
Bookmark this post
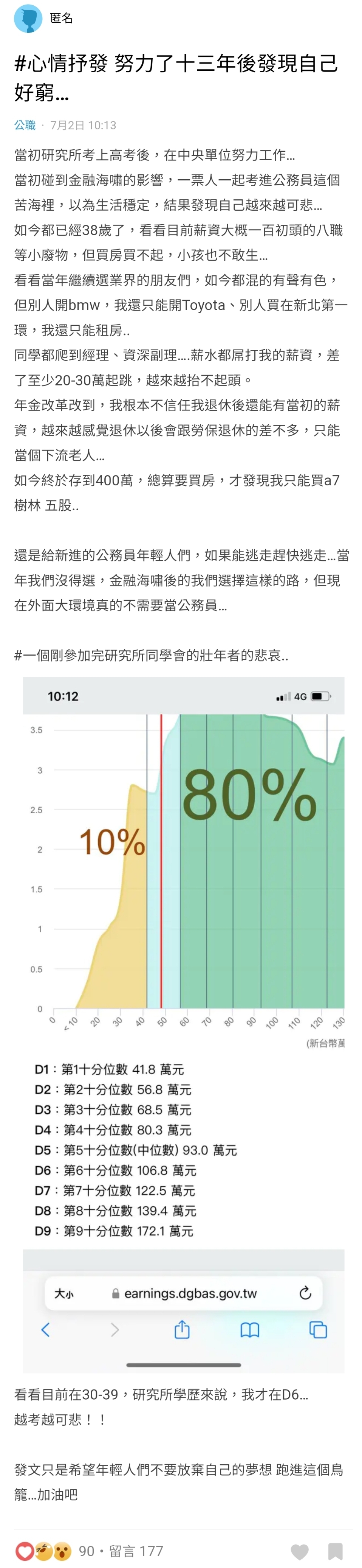(x=335, y=1551)
